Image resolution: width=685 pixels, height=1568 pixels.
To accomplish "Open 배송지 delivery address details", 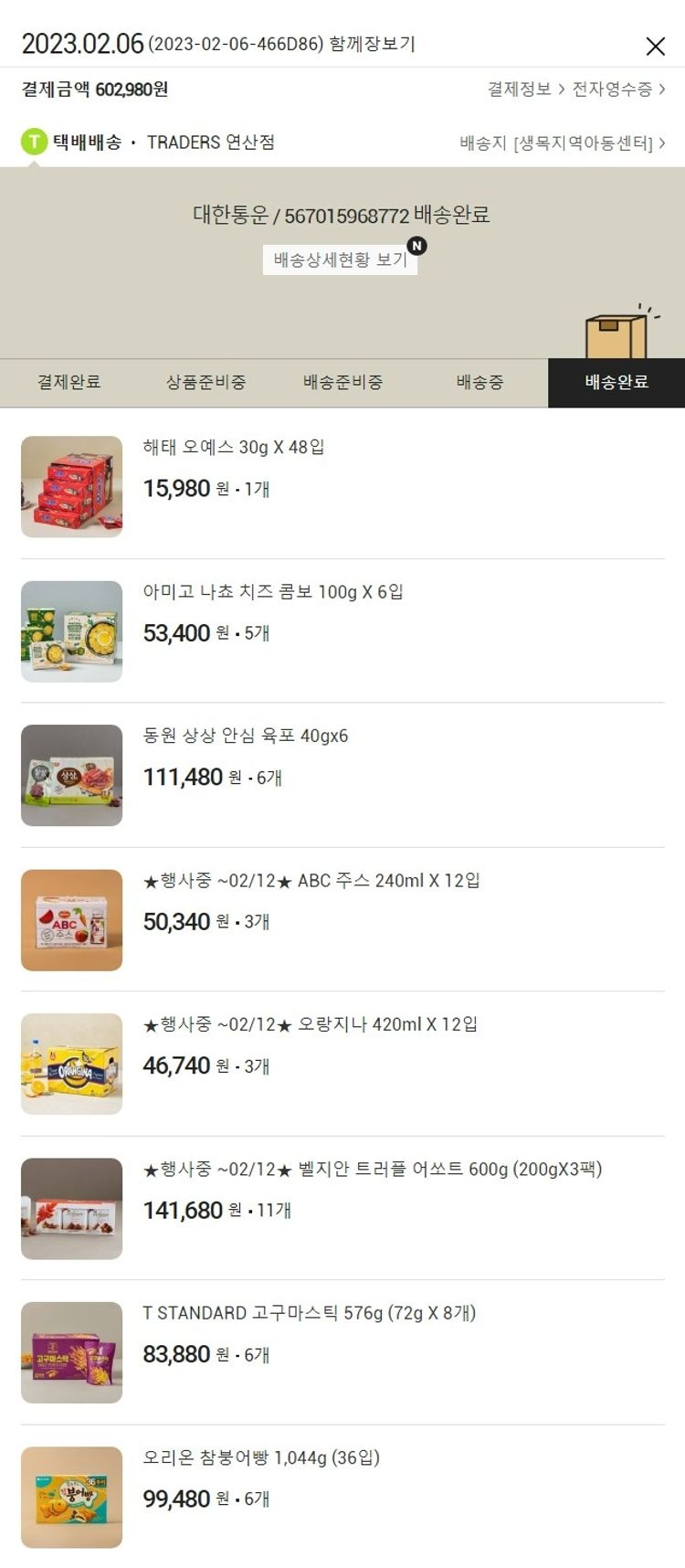I will click(x=562, y=143).
